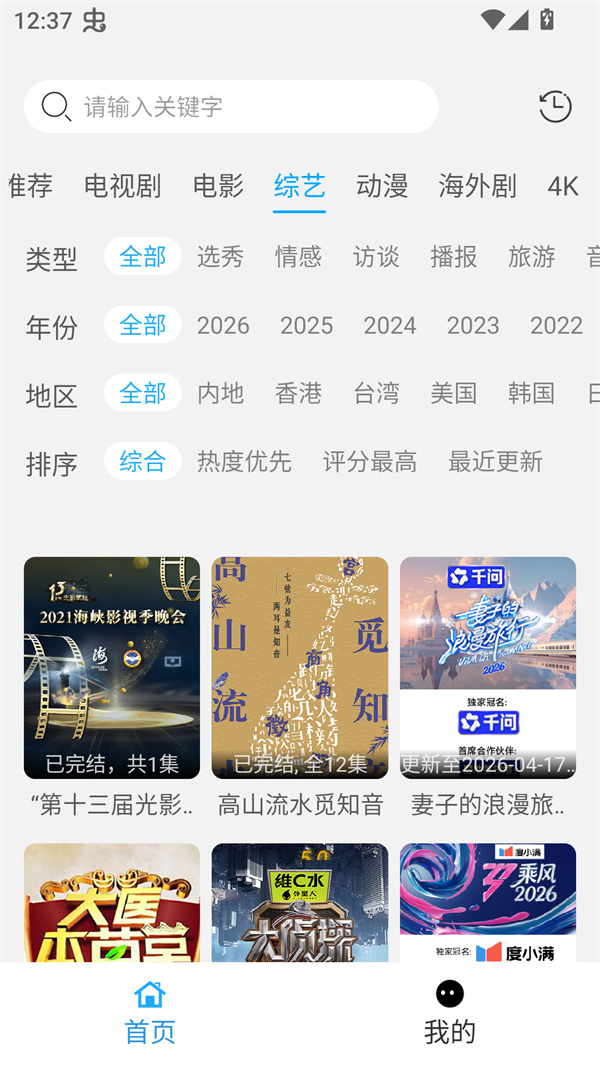600x1066 pixels.
Task: Select year 2024 filter
Action: (x=389, y=325)
